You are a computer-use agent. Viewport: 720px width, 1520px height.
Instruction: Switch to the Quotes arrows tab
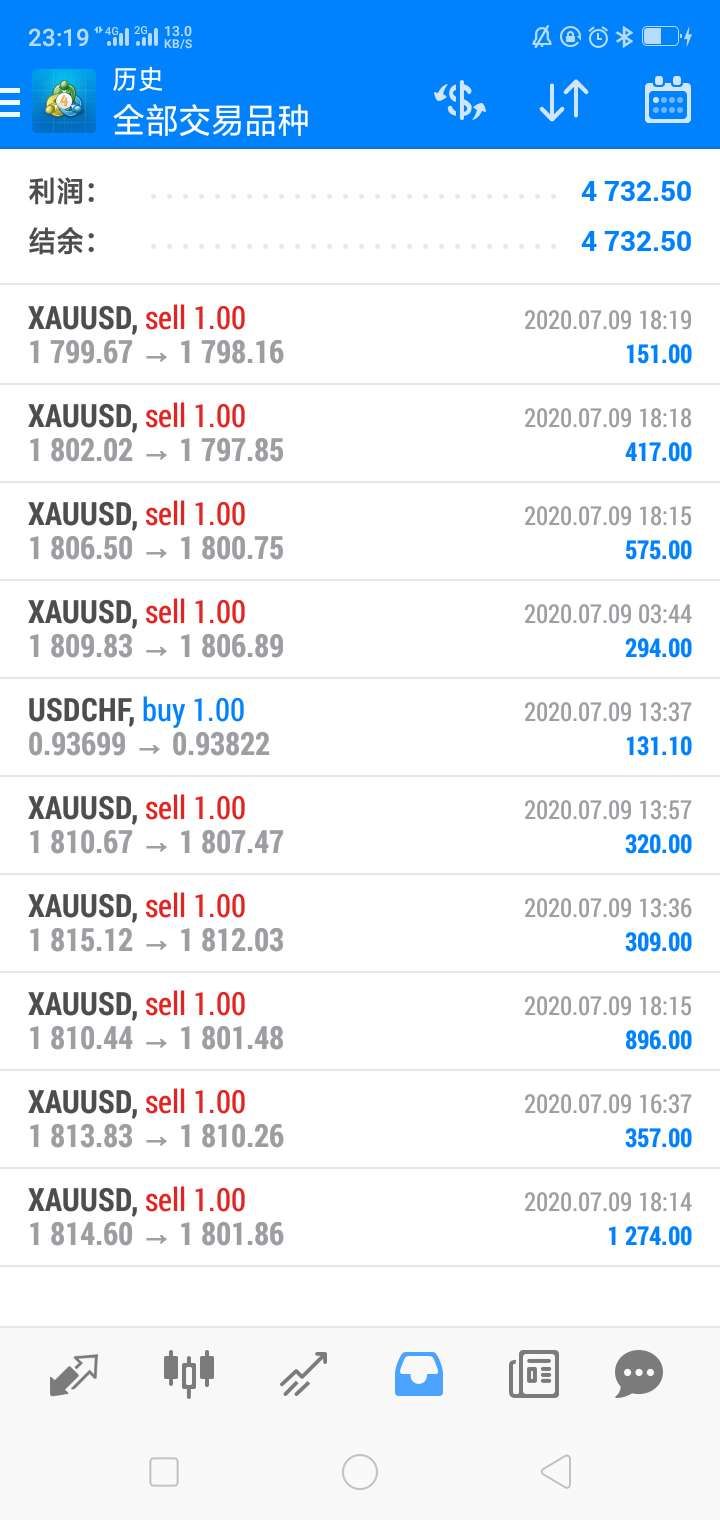pyautogui.click(x=74, y=1374)
